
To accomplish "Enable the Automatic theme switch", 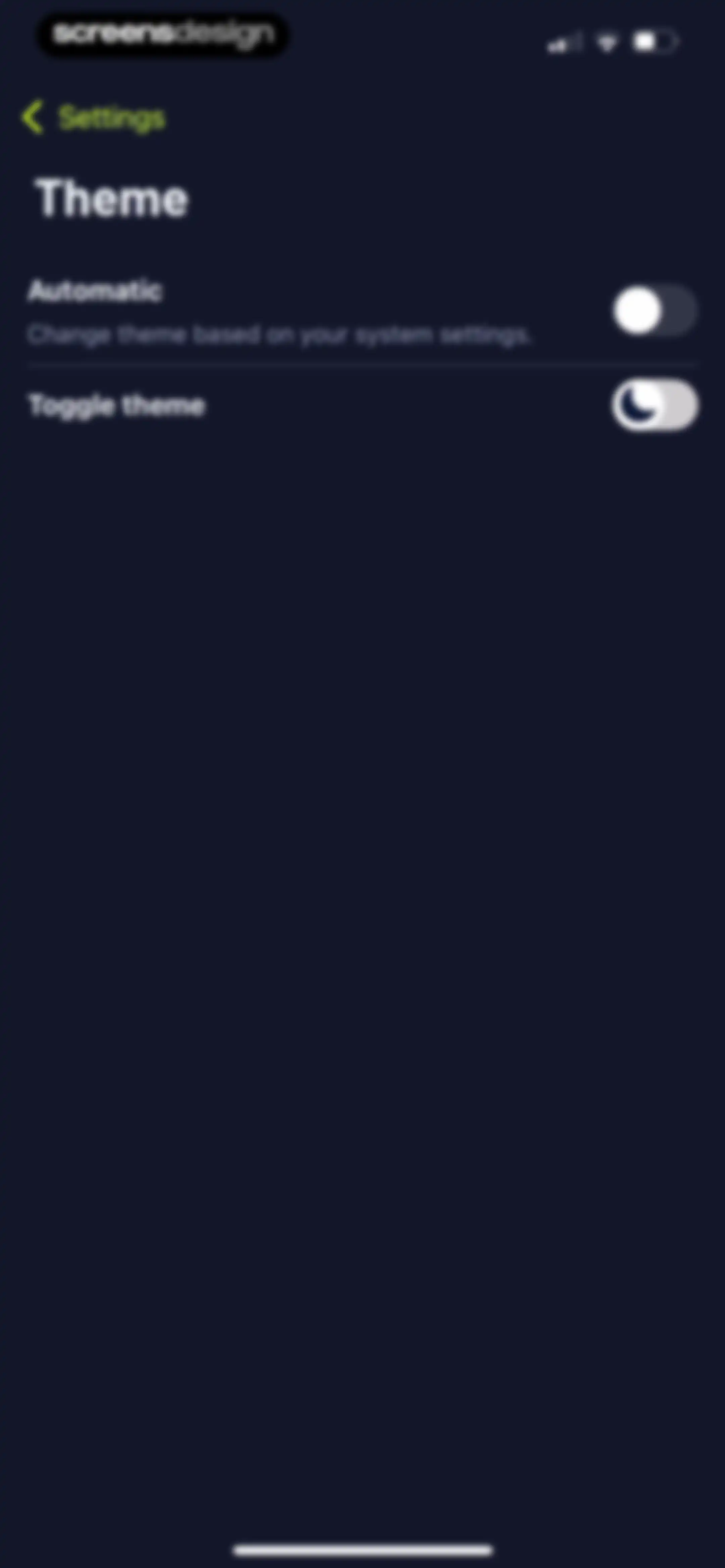I will [x=655, y=311].
